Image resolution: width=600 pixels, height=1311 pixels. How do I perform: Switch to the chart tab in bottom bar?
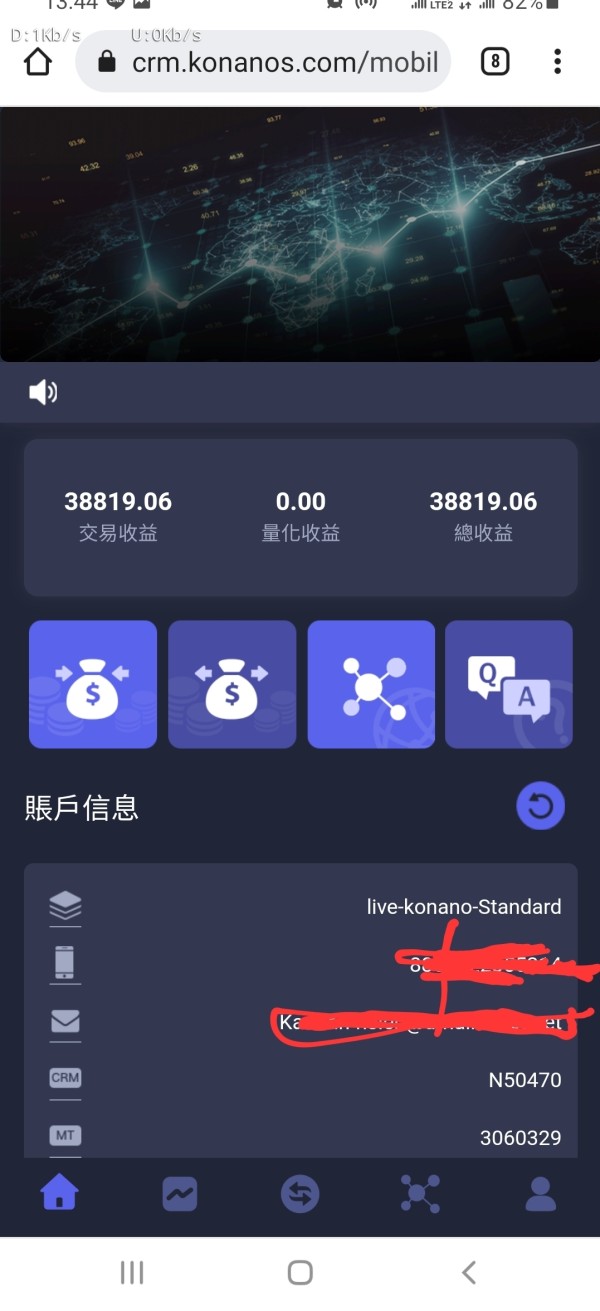180,1193
